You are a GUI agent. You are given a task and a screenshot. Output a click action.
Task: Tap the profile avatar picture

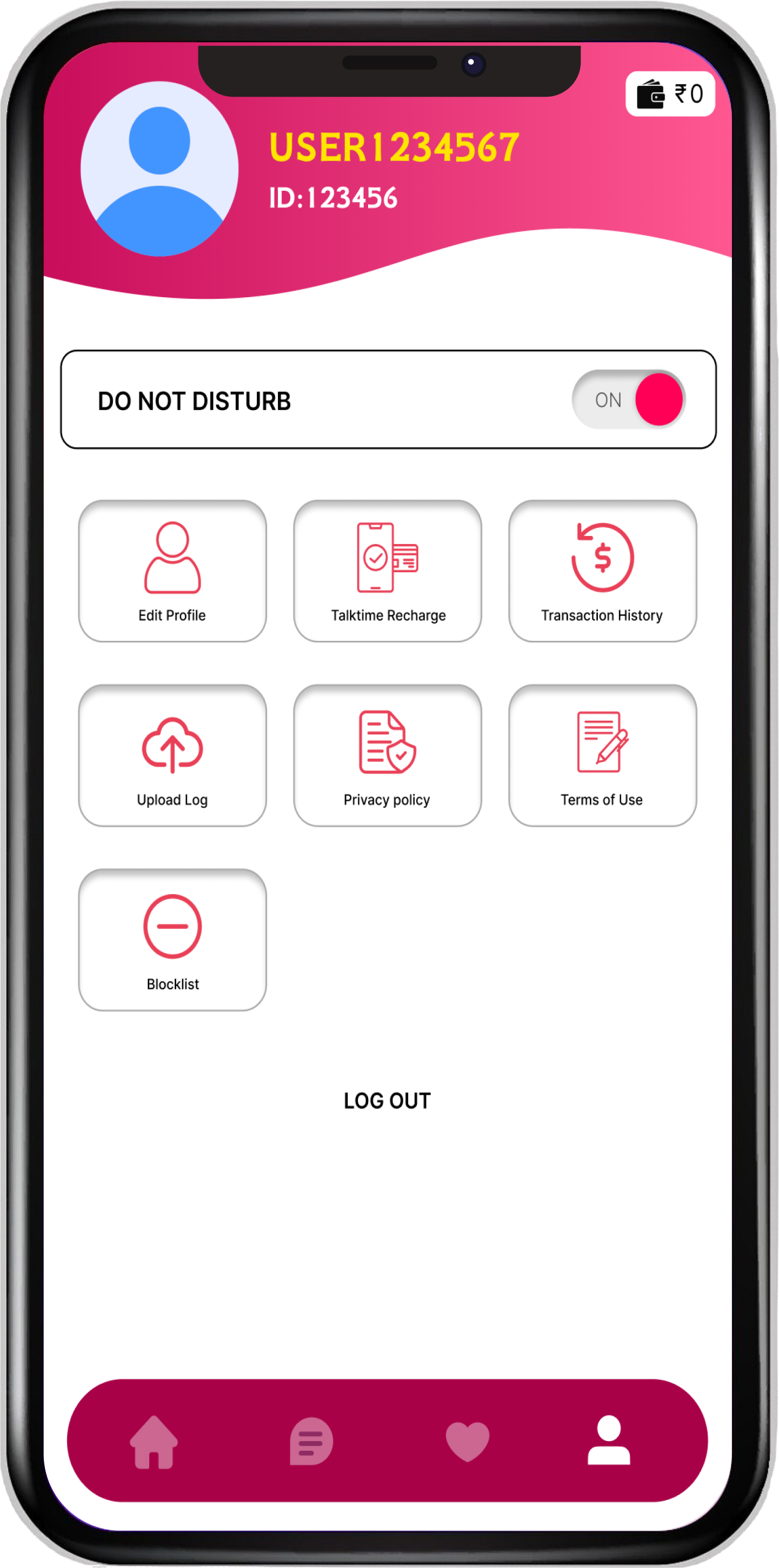(159, 169)
